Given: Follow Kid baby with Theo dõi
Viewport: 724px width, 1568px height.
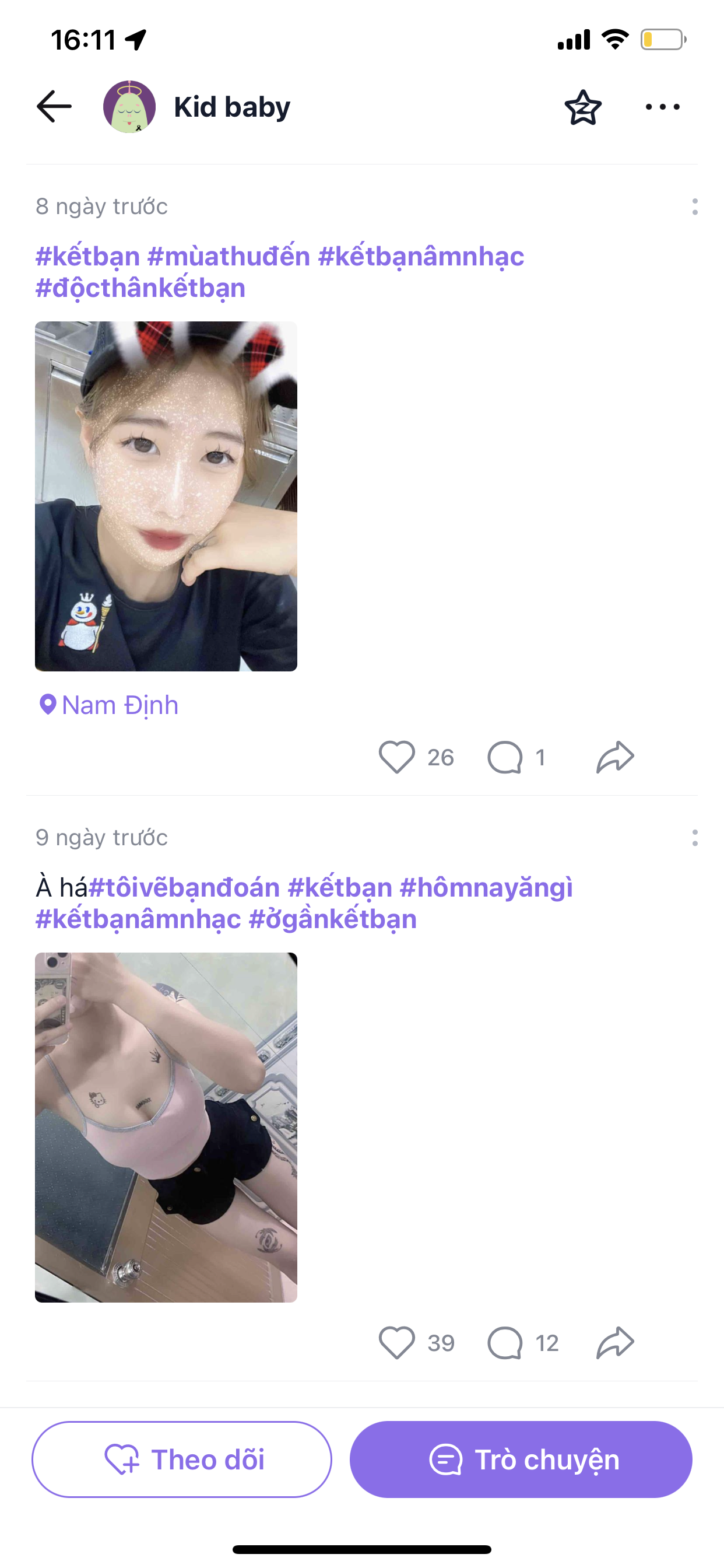Looking at the screenshot, I should 182,1459.
